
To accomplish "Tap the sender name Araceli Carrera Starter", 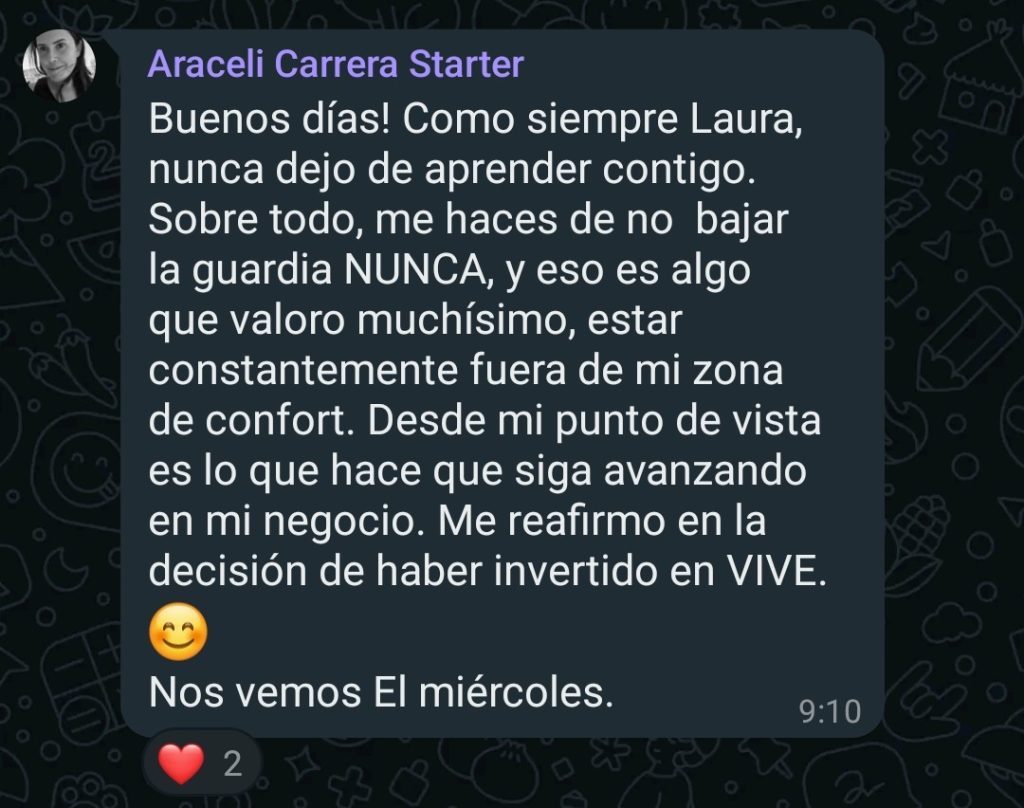I will pyautogui.click(x=335, y=65).
